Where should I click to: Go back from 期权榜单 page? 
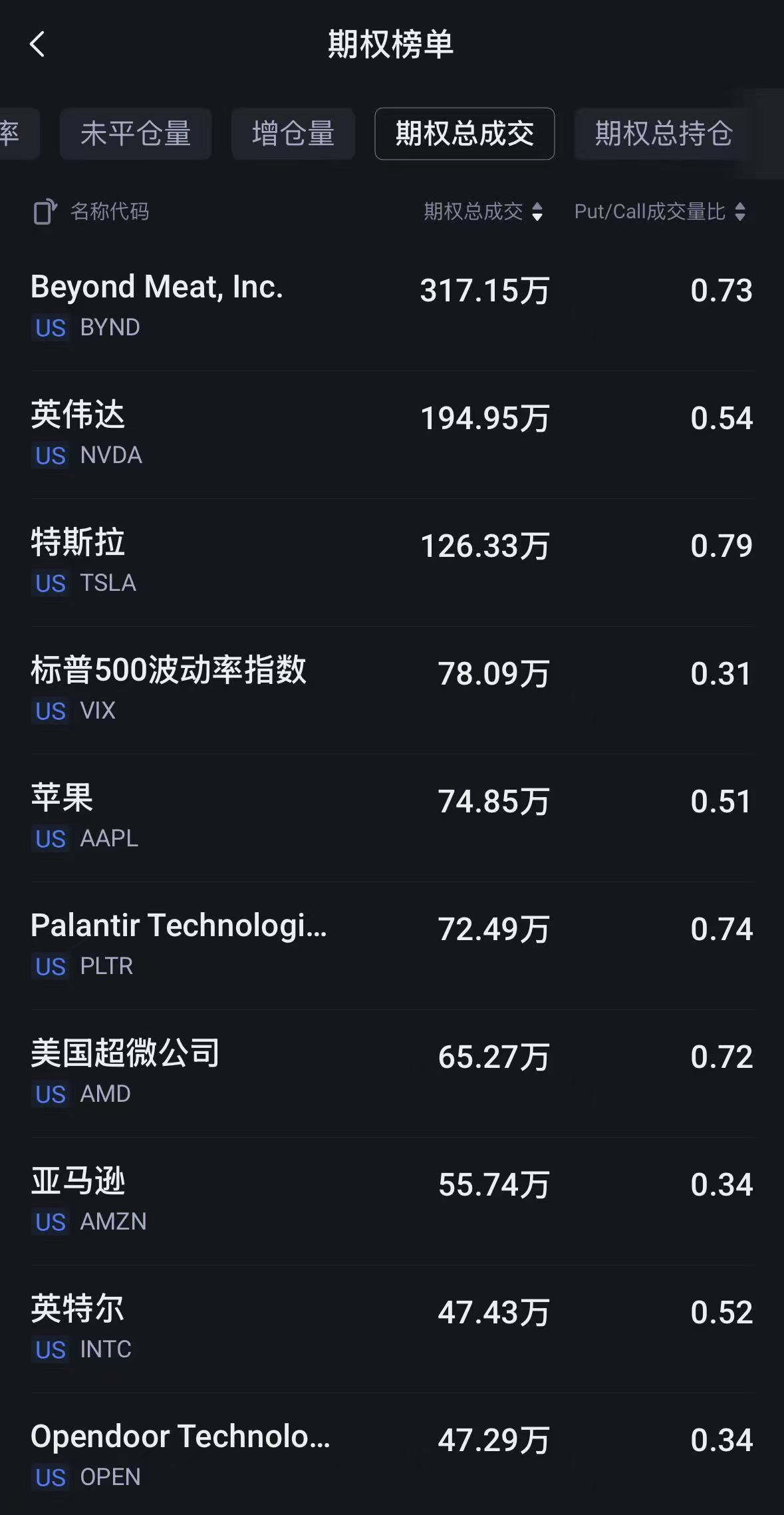click(38, 45)
